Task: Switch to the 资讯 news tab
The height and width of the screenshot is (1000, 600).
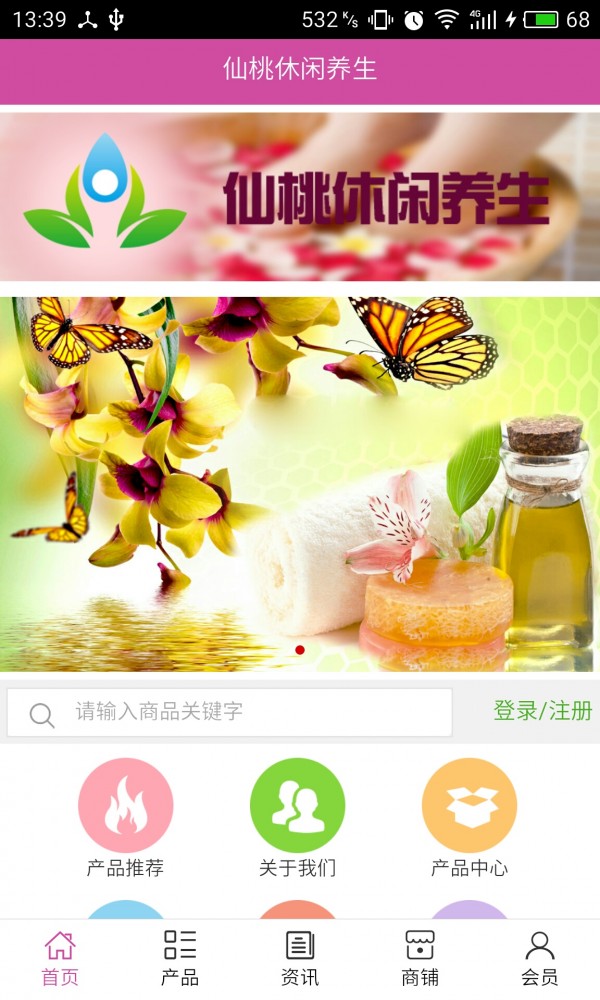Action: pyautogui.click(x=300, y=958)
